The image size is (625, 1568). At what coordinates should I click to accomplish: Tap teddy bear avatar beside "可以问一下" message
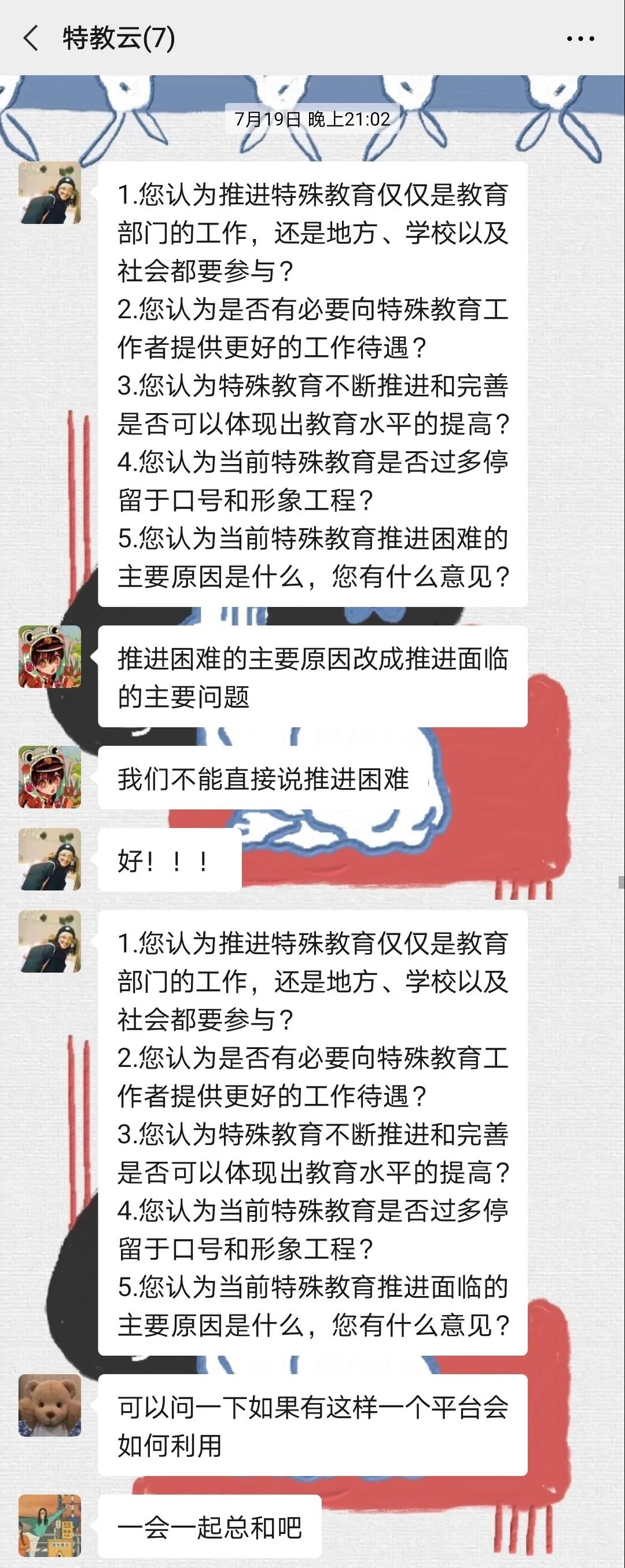pos(50,1405)
